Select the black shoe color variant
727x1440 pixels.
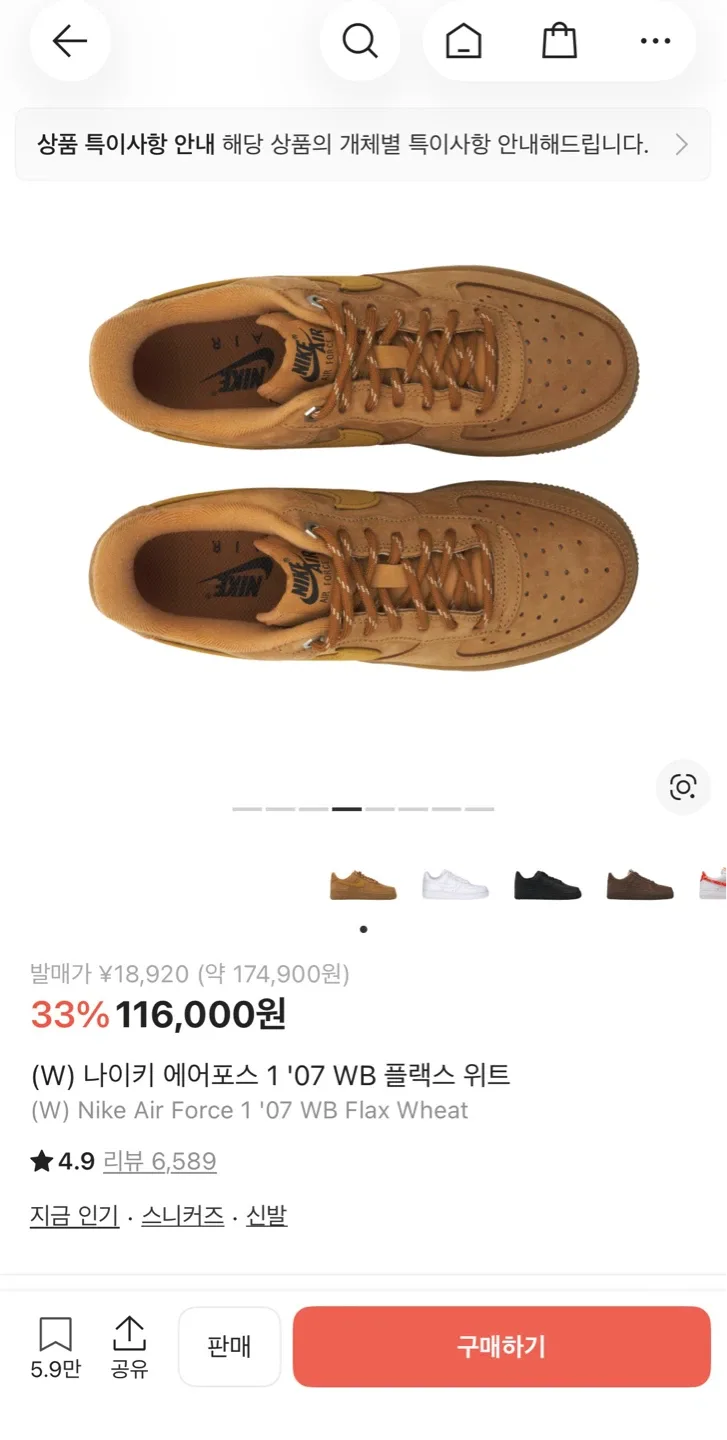click(547, 885)
